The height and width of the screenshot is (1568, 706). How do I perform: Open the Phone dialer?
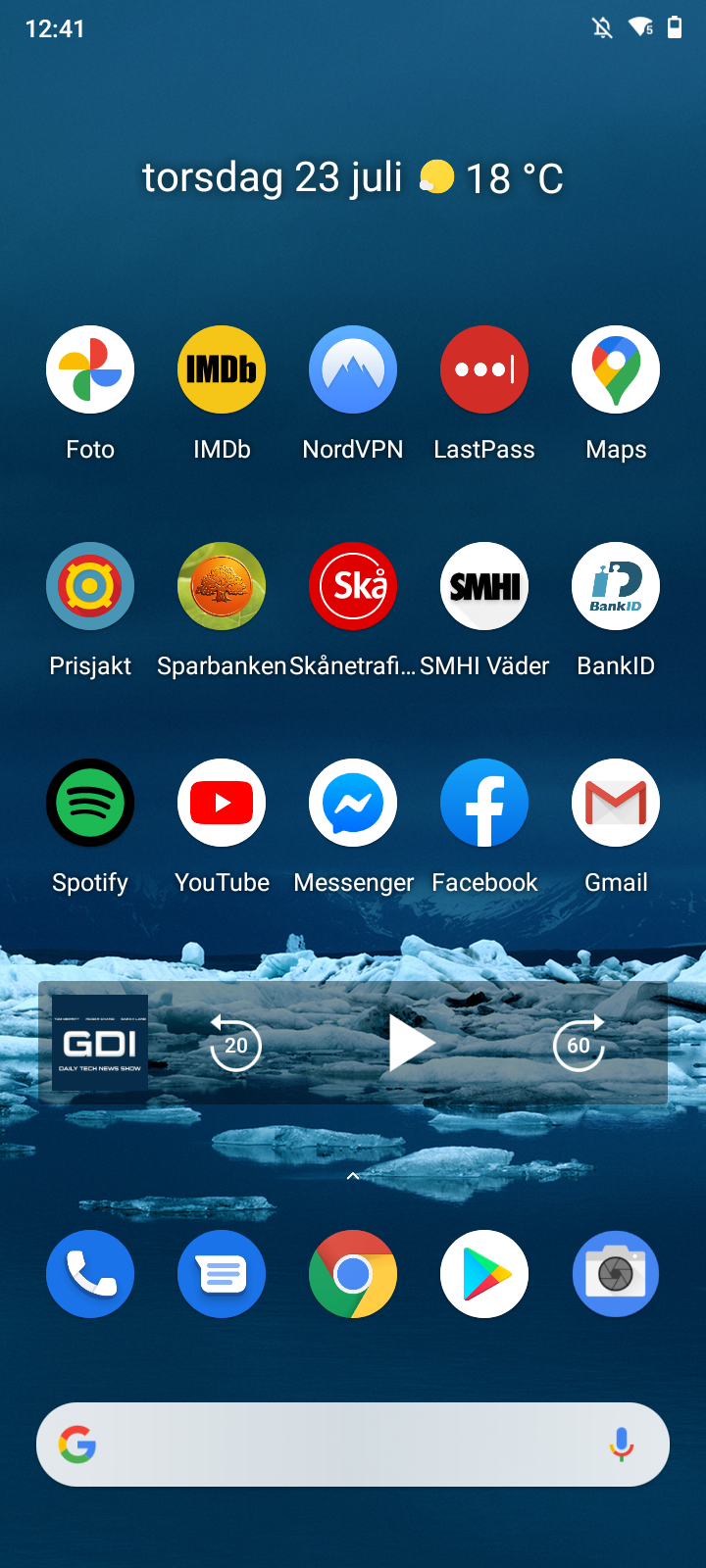pyautogui.click(x=90, y=1274)
